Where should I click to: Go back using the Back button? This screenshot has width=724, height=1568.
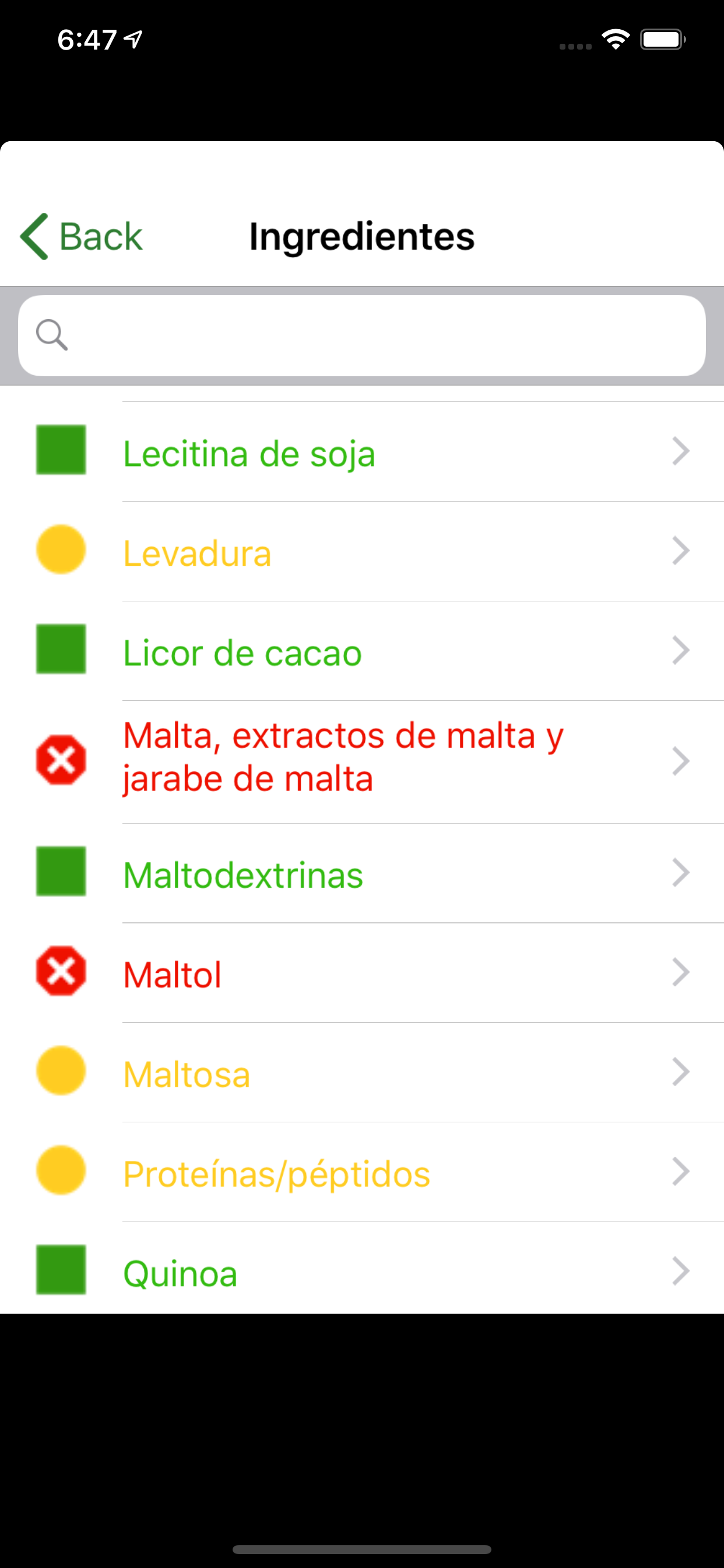pos(82,236)
